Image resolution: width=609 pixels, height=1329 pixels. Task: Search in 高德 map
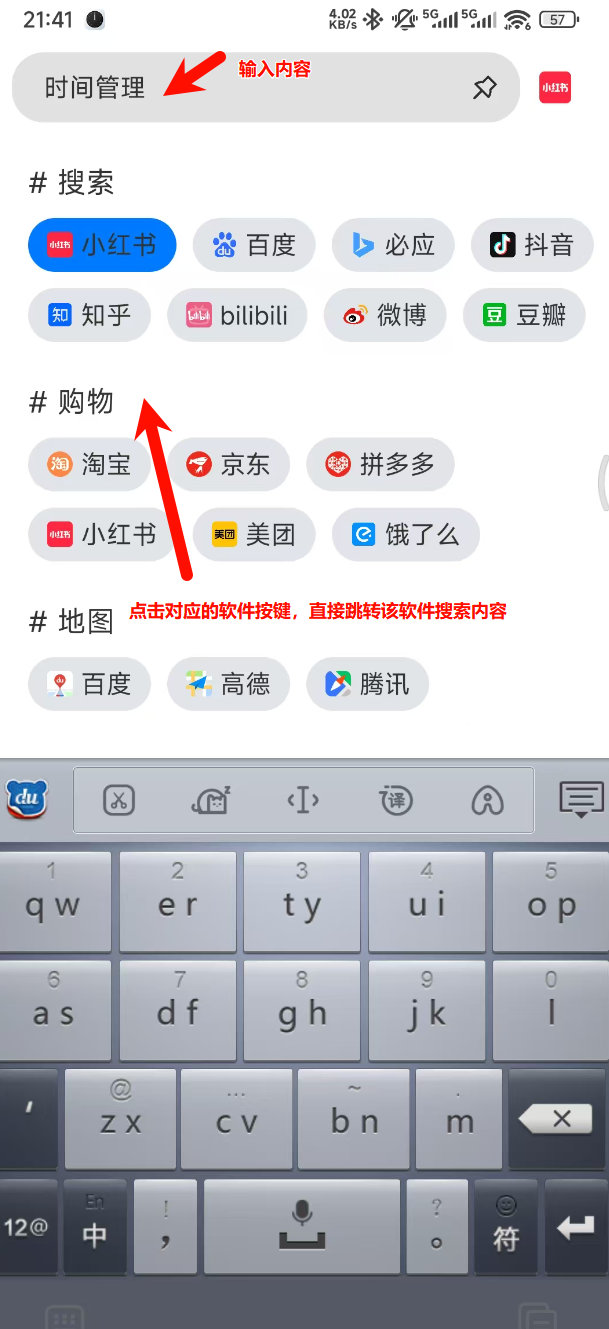(228, 684)
